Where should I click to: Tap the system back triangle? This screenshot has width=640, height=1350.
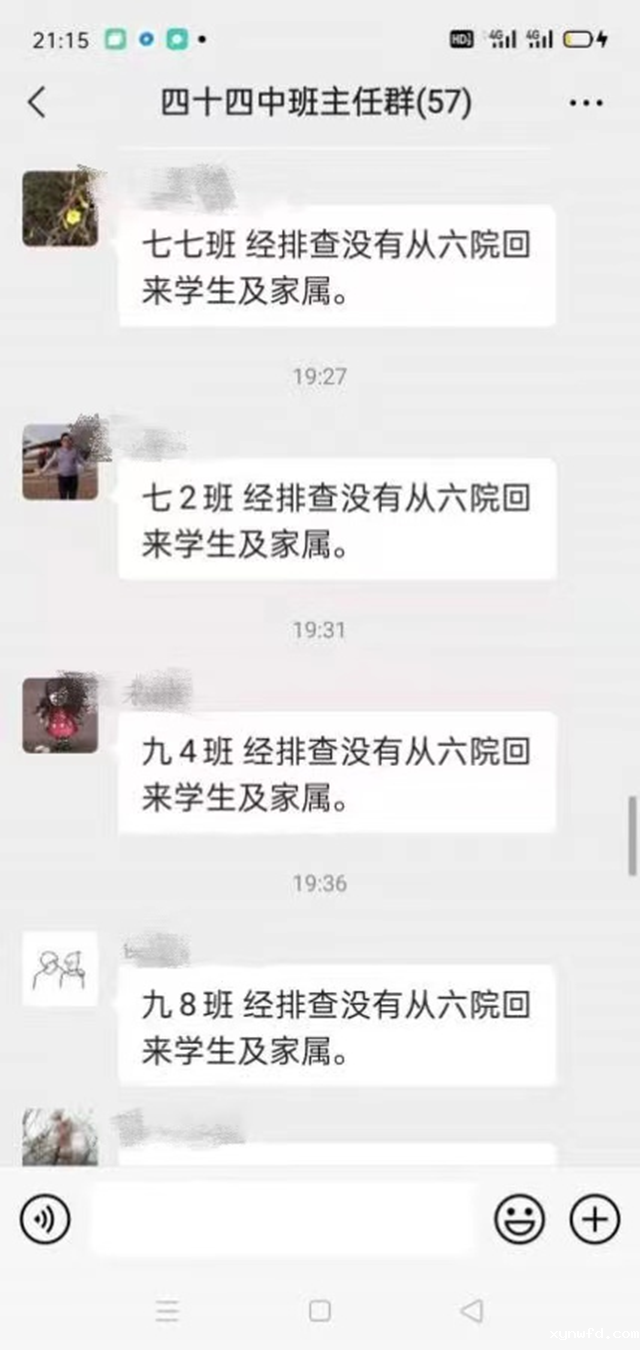471,1310
